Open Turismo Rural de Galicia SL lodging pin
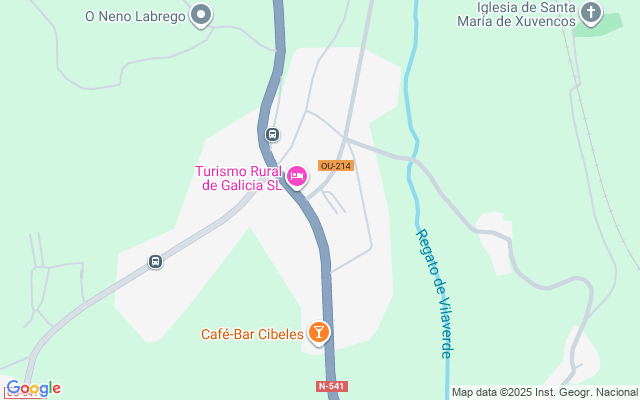This screenshot has width=640, height=400. pos(297,177)
